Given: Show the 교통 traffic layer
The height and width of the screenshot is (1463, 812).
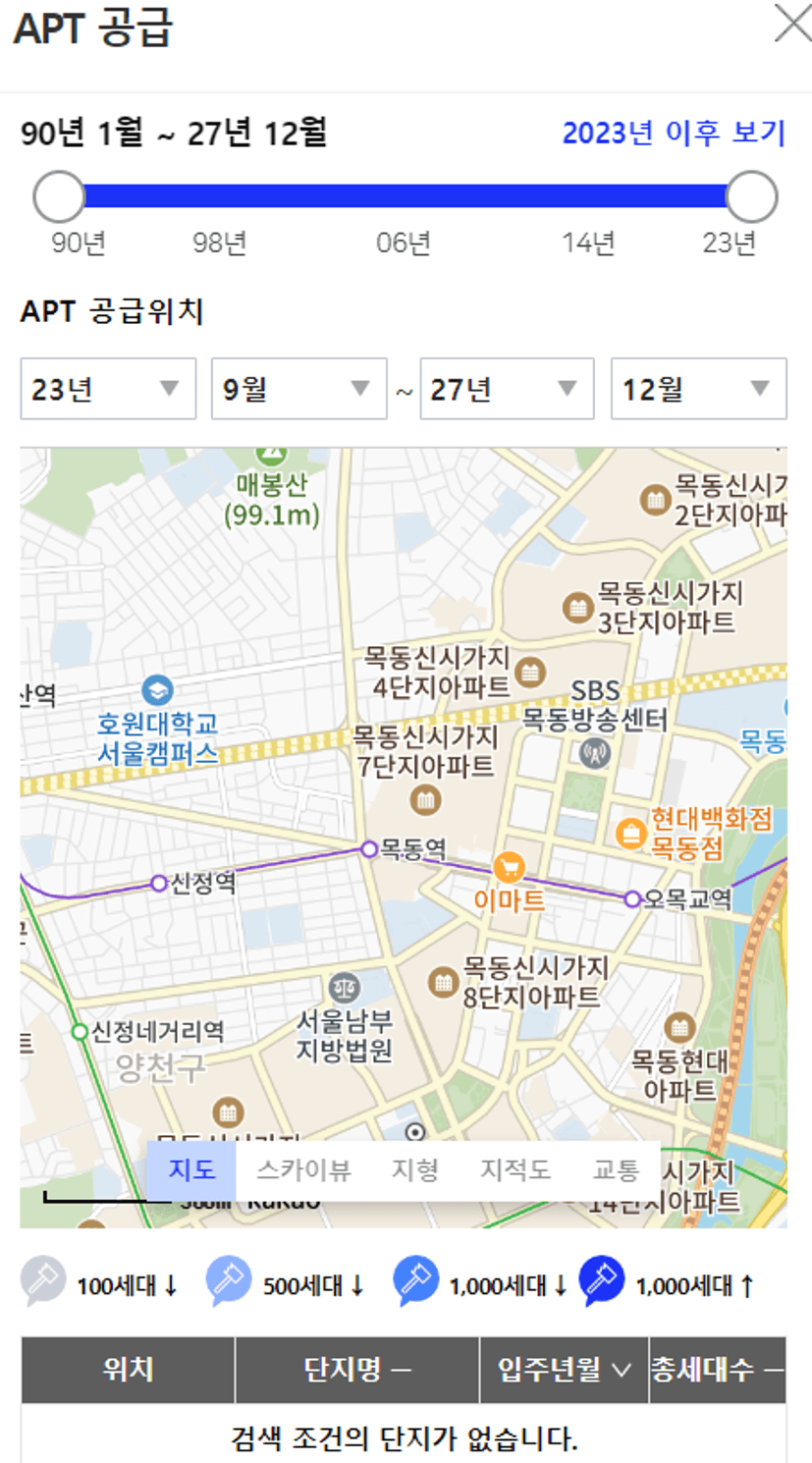Looking at the screenshot, I should click(x=616, y=1170).
